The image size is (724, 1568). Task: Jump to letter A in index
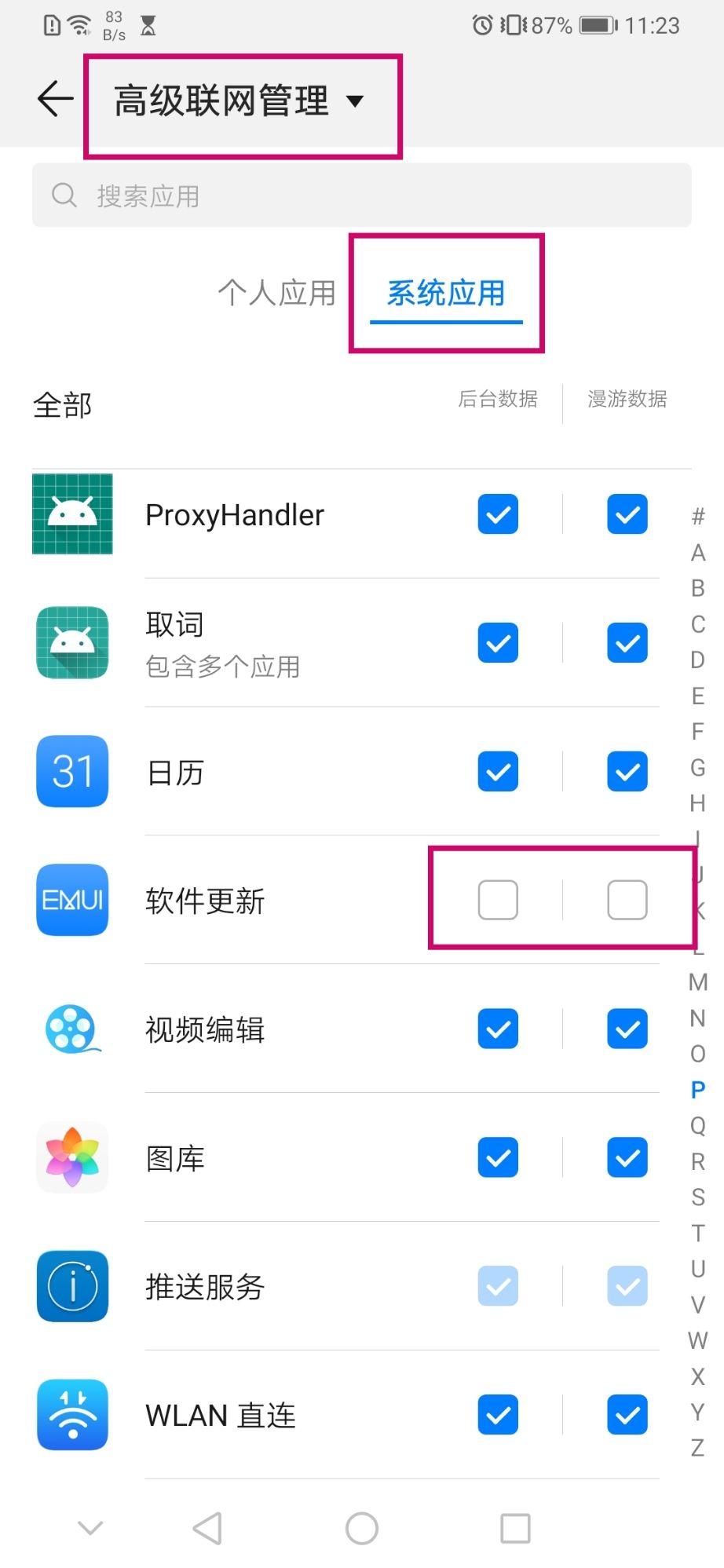click(697, 553)
